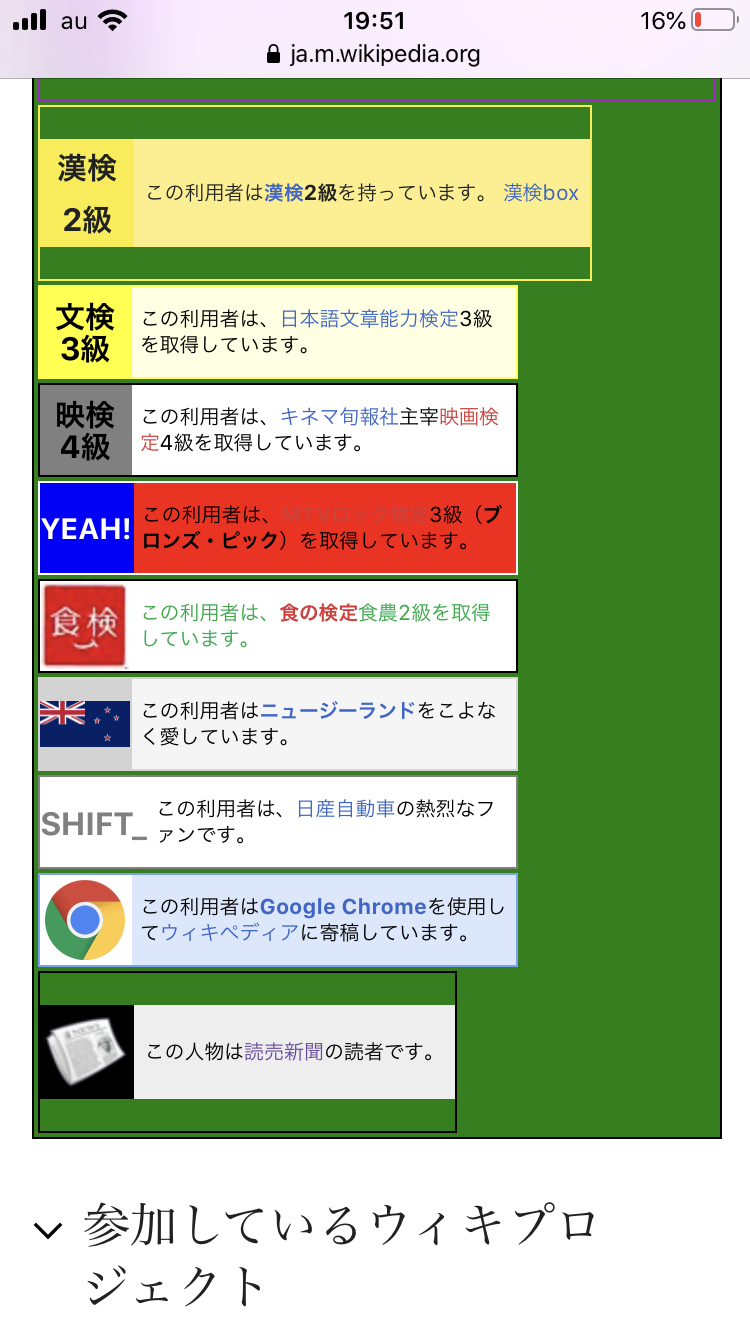750x1334 pixels.
Task: Open the 漢検 link in the 漢検2級 box
Action: pyautogui.click(x=284, y=193)
